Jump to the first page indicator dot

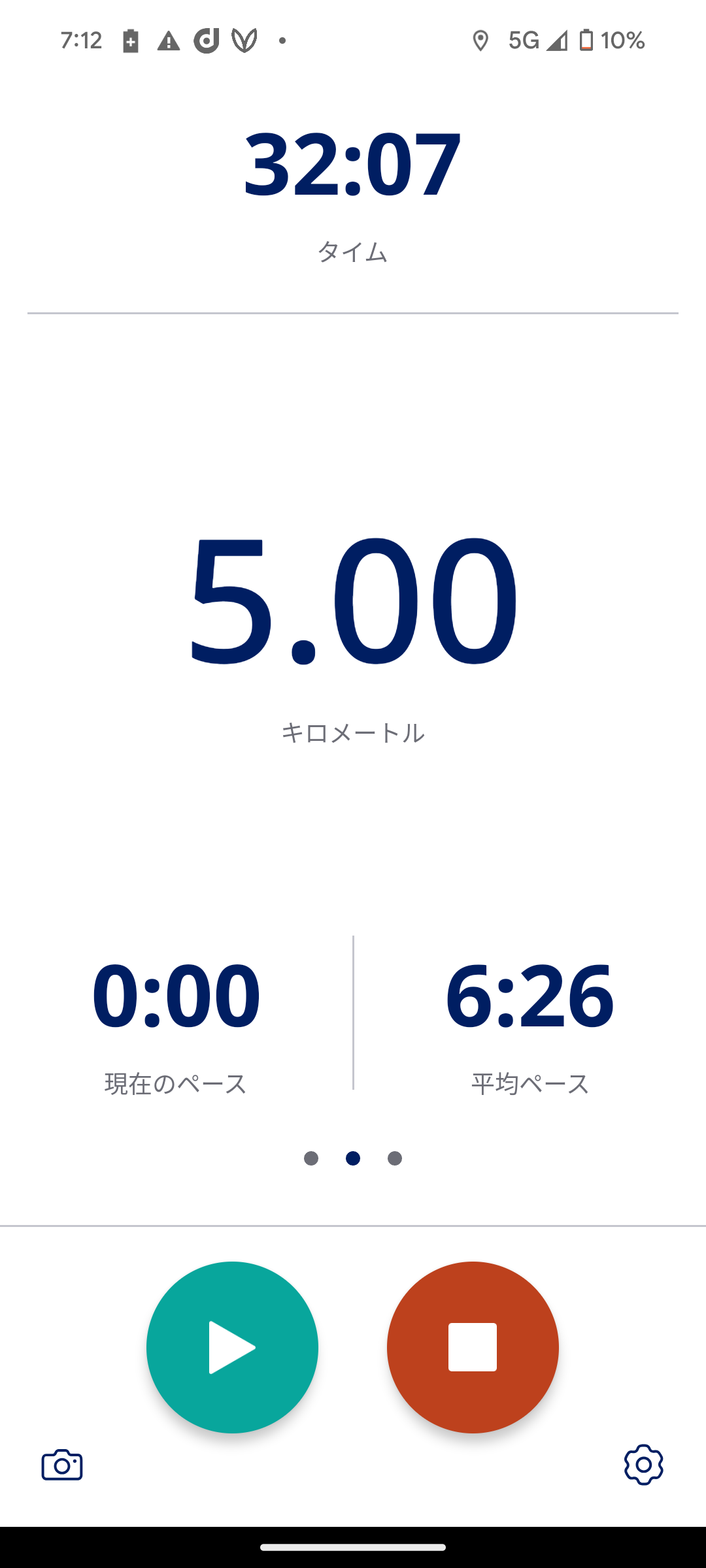click(311, 1158)
